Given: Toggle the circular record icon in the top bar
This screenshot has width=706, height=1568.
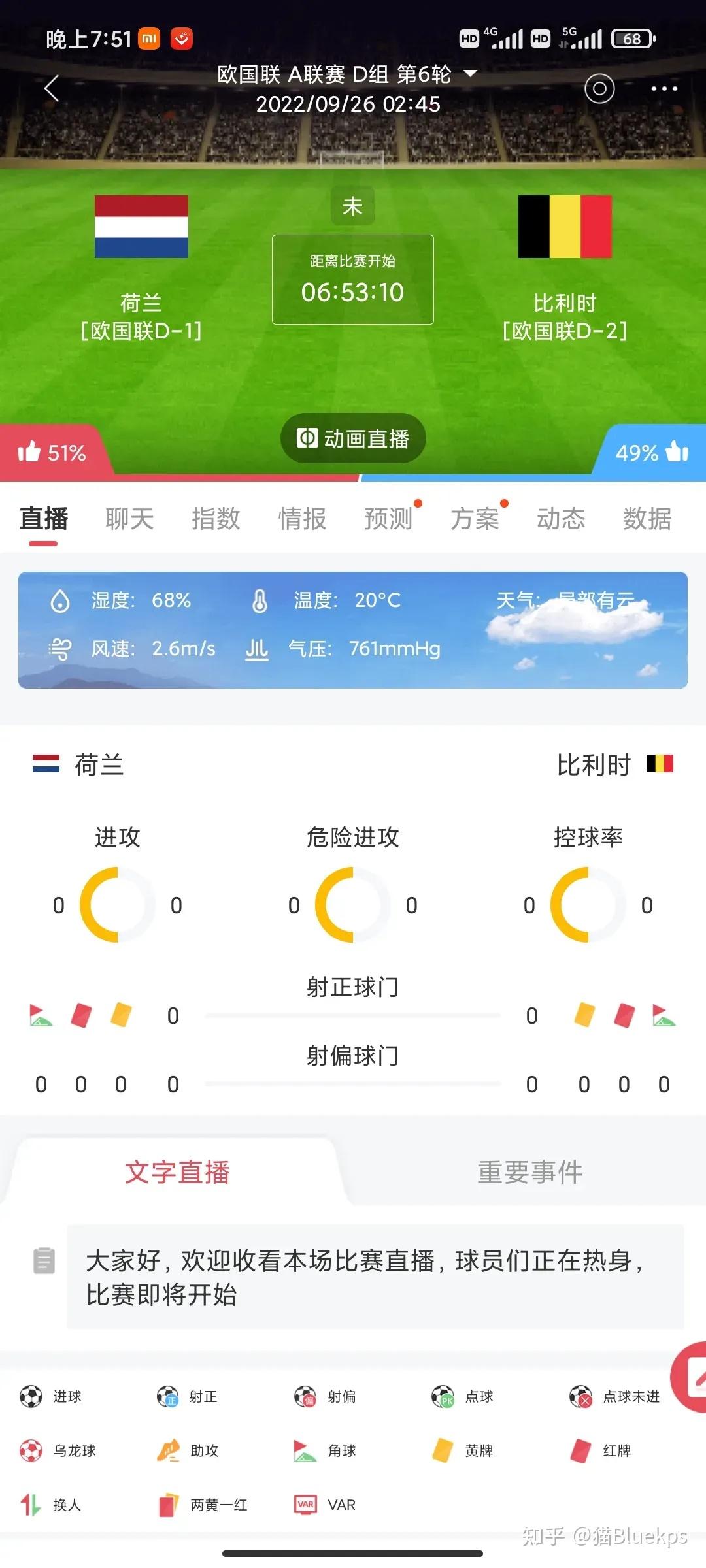Looking at the screenshot, I should (x=599, y=89).
